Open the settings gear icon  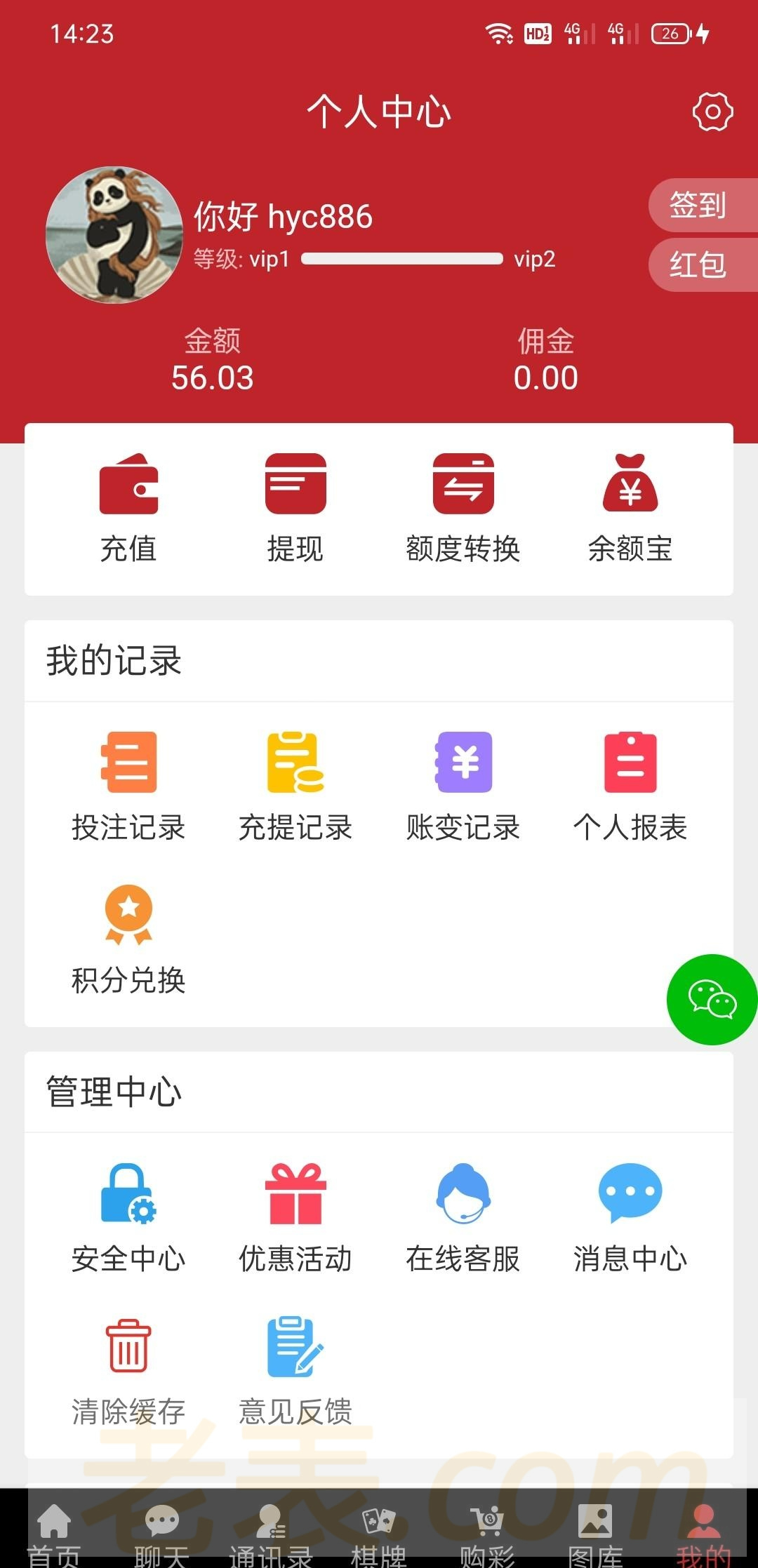pos(712,112)
